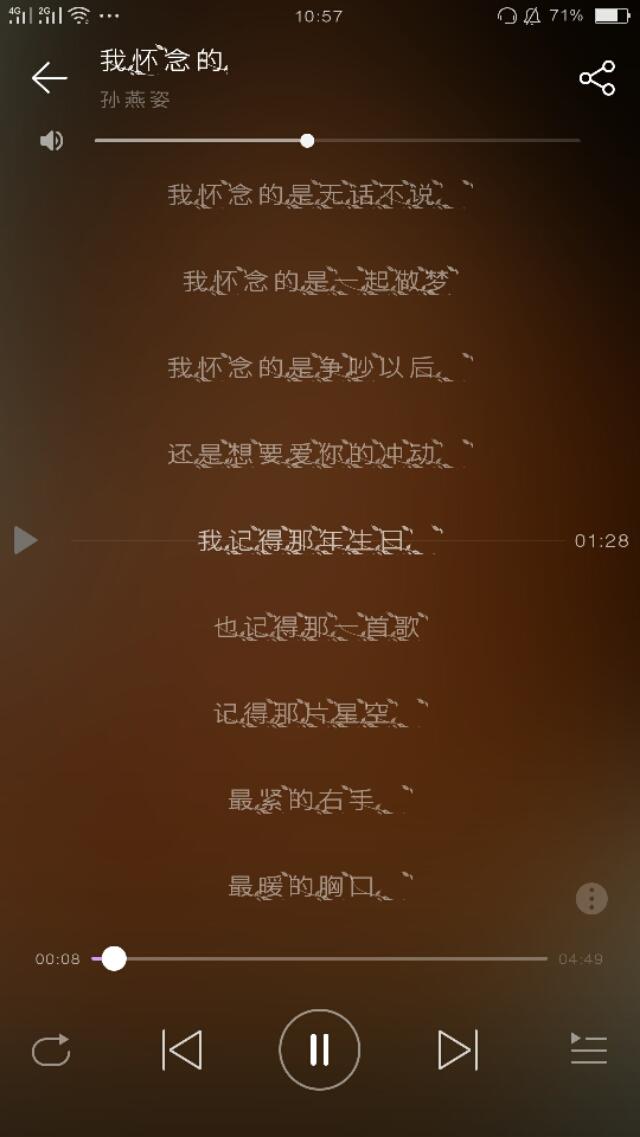Tap the volume speaker icon
The height and width of the screenshot is (1137, 640).
pyautogui.click(x=51, y=141)
